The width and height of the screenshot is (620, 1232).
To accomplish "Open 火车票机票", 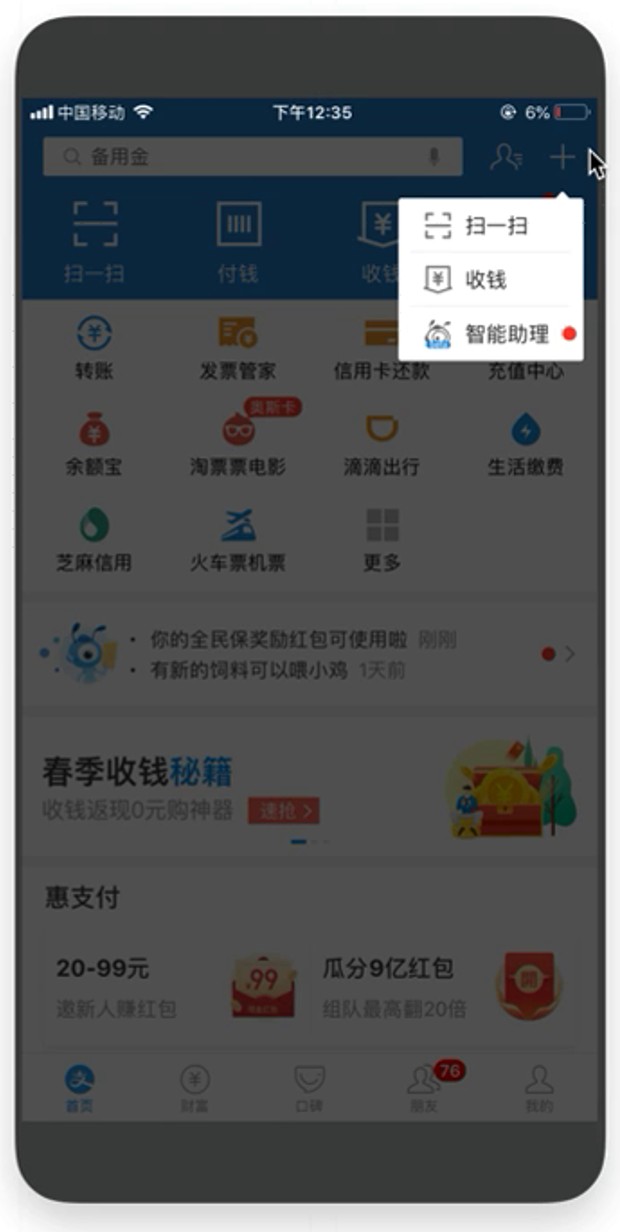I will coord(238,538).
